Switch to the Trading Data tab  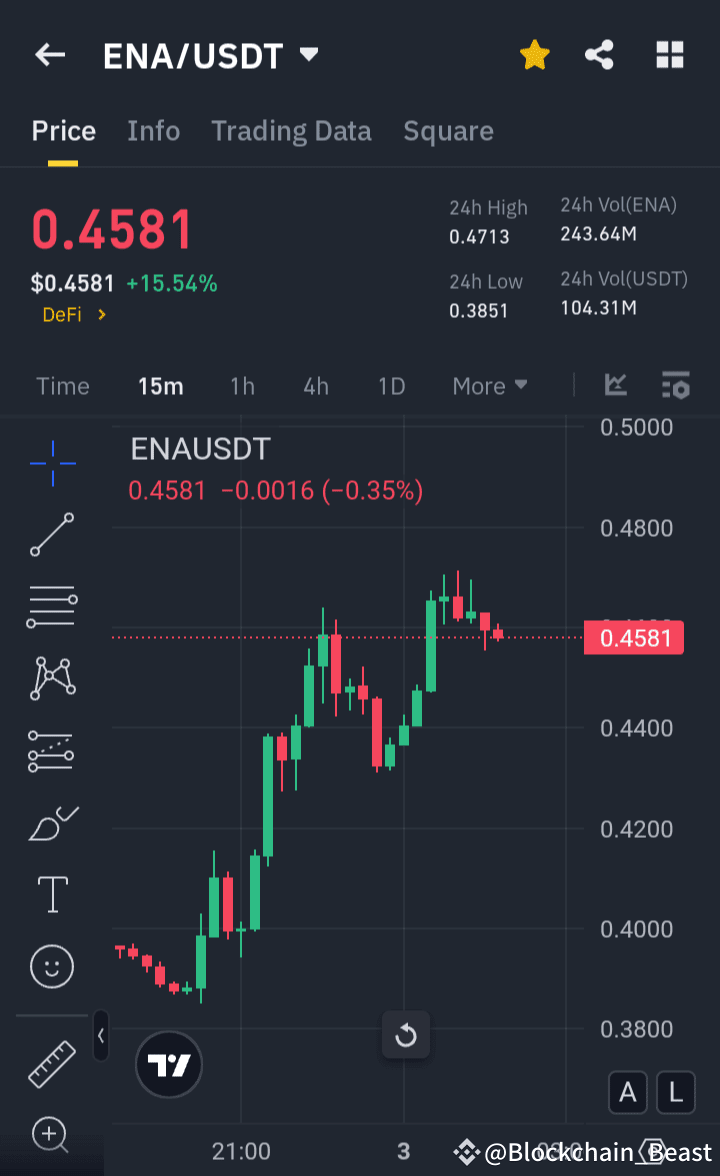(x=291, y=131)
